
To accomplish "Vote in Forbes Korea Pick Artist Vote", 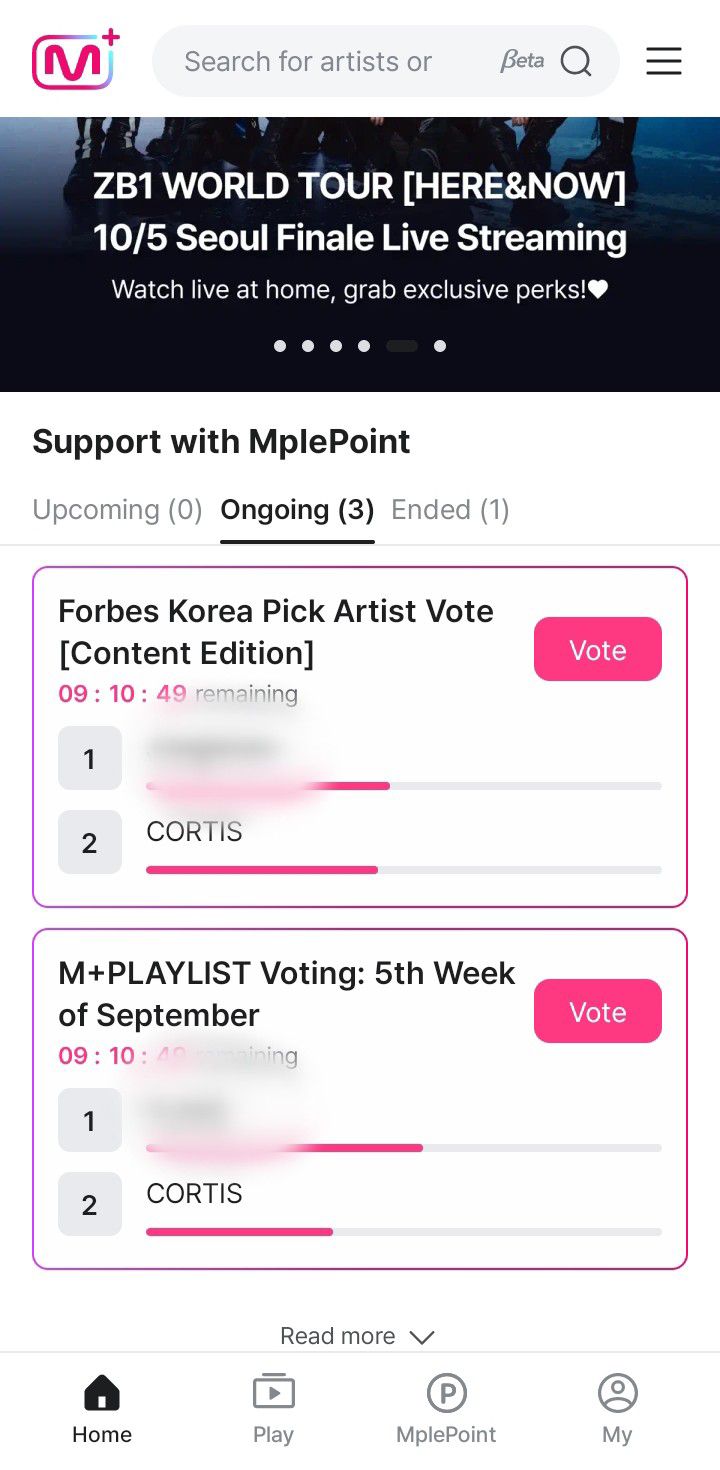I will click(x=597, y=649).
